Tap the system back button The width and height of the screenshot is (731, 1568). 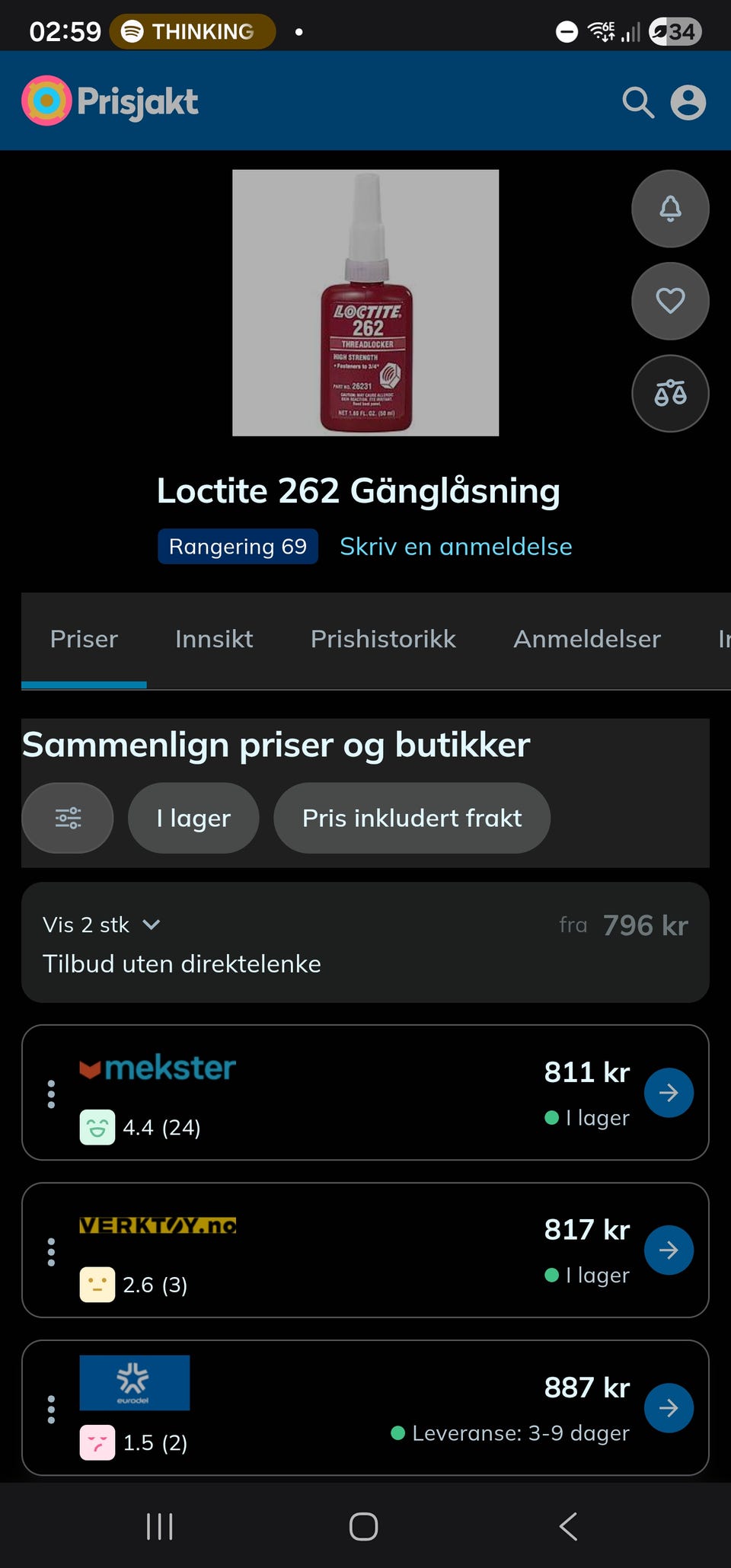coord(568,1526)
